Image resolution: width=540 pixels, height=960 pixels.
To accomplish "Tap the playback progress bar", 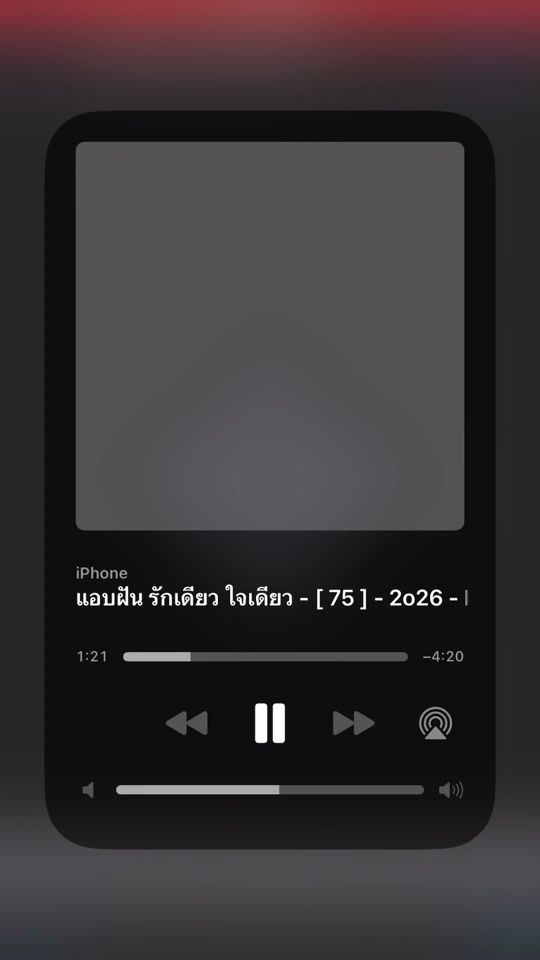I will 265,657.
